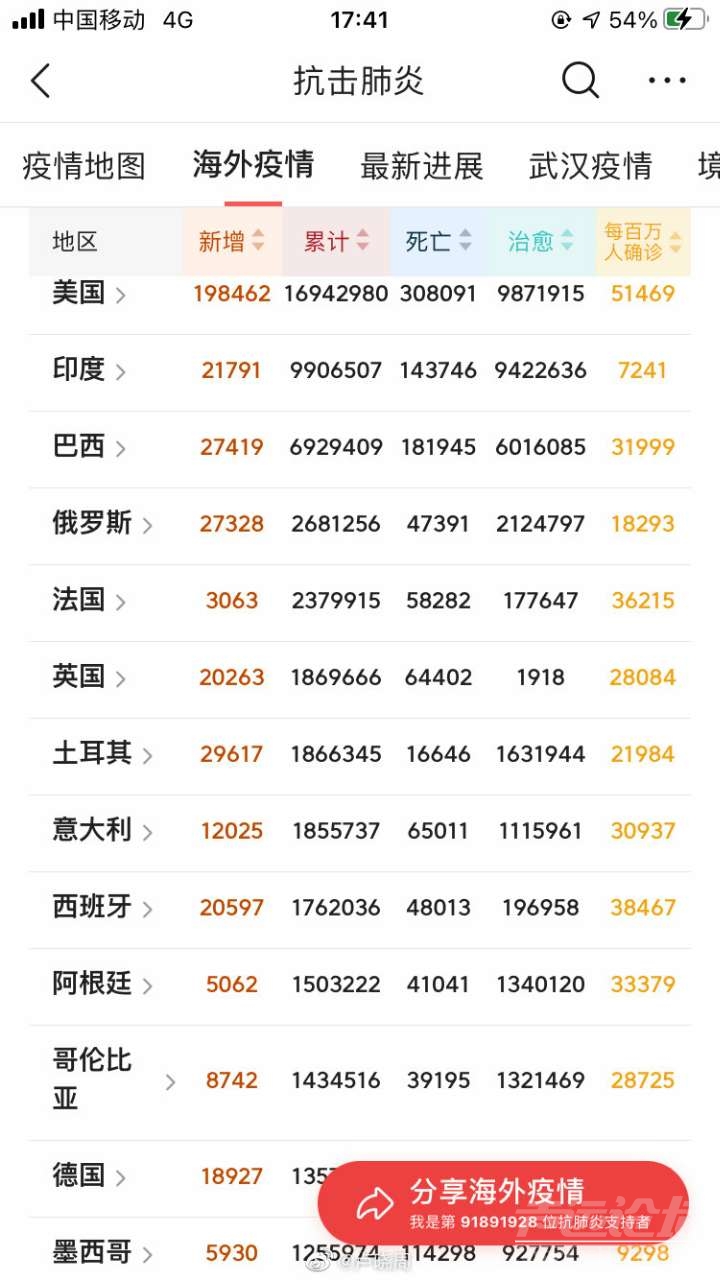The image size is (720, 1280).
Task: Open the 意大利 country page
Action: (102, 831)
